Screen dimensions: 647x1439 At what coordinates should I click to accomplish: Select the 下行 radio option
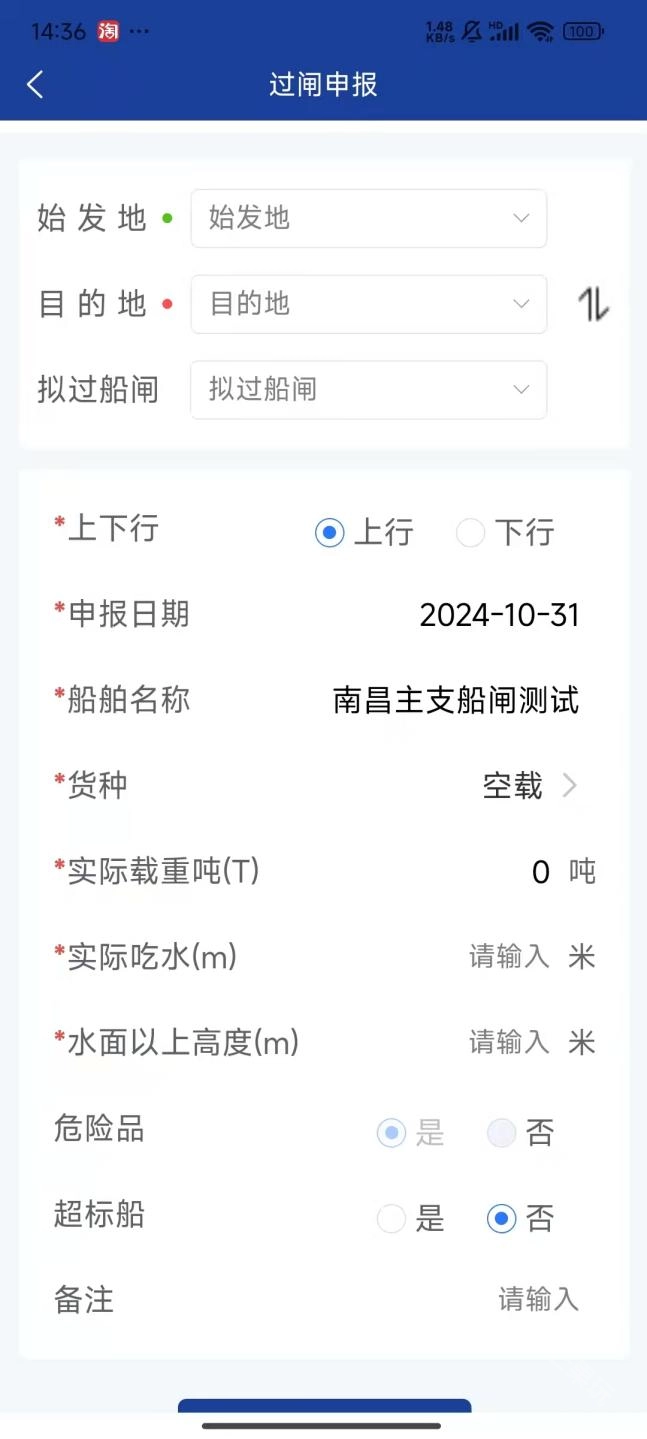[x=470, y=533]
